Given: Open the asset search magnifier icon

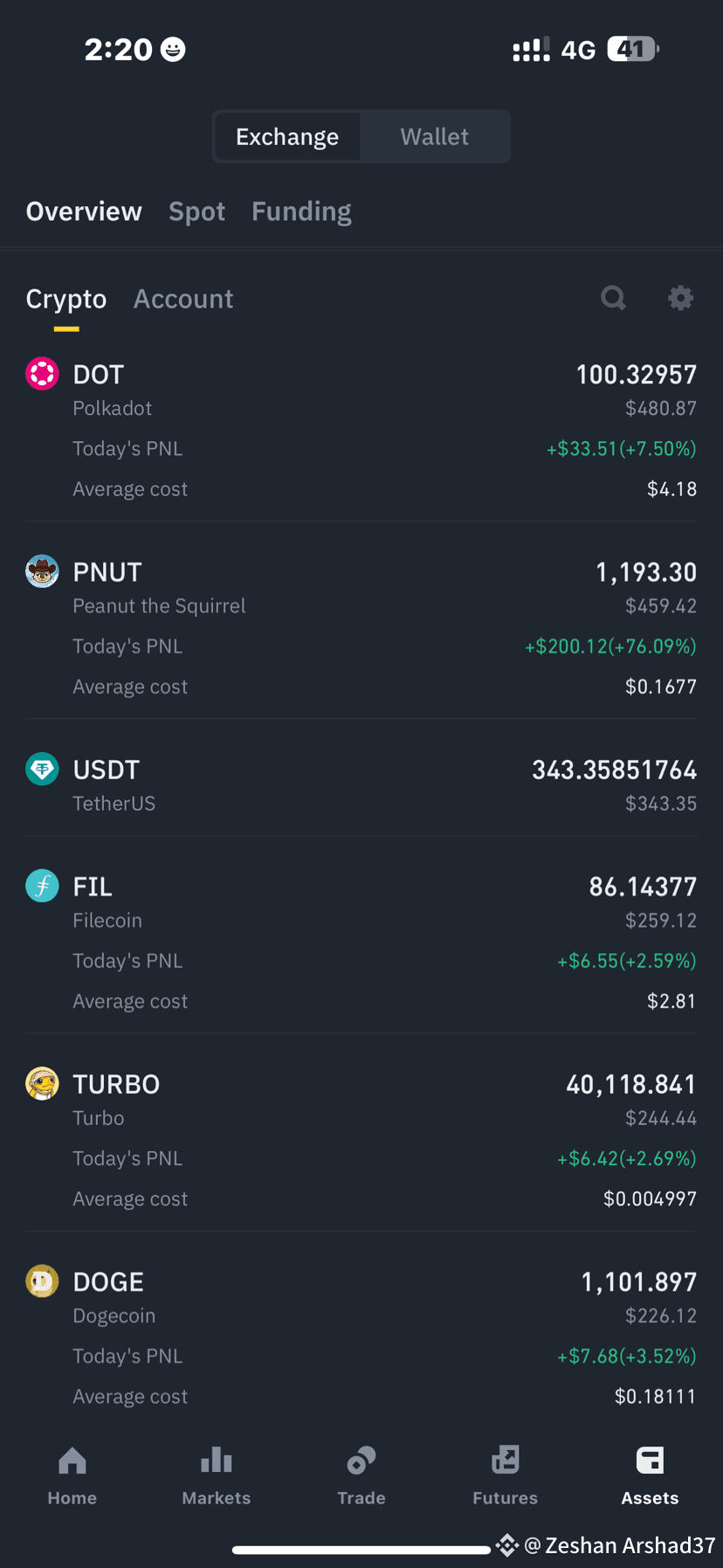Looking at the screenshot, I should click(x=614, y=299).
